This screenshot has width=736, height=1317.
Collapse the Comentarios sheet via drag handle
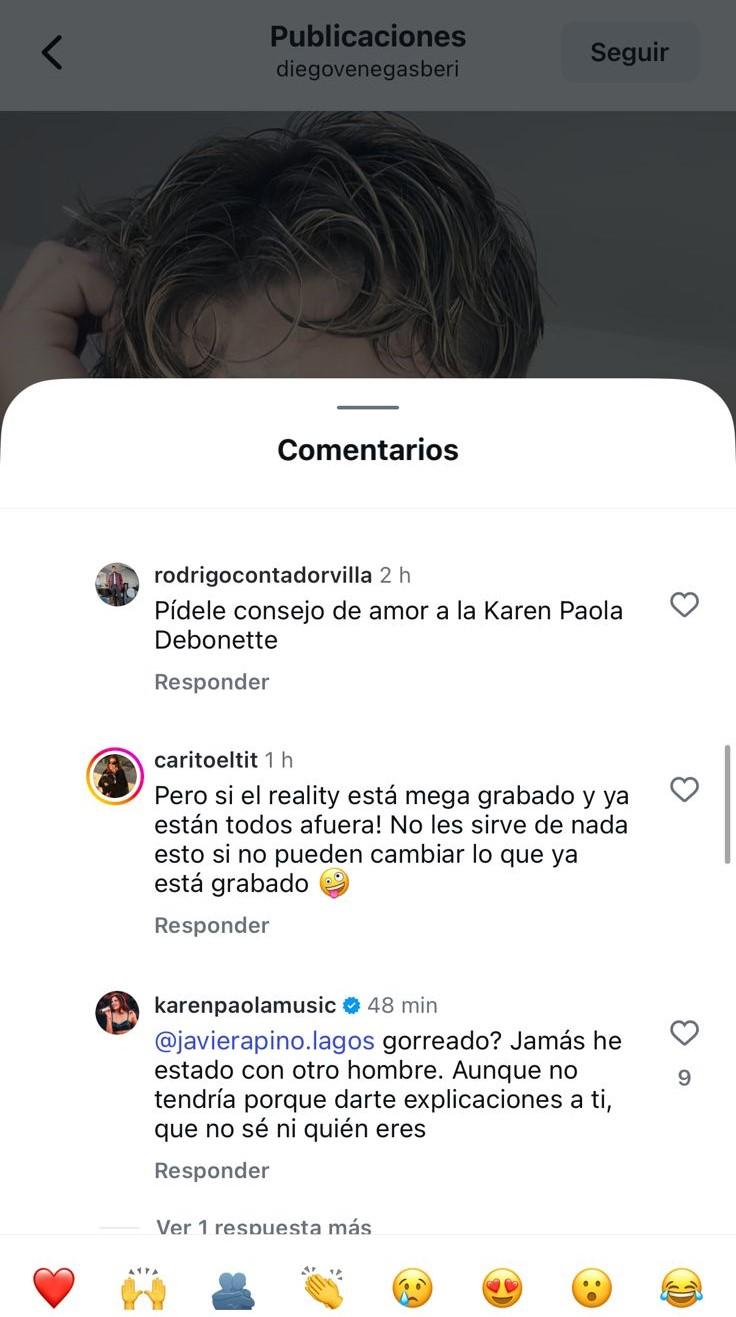click(367, 408)
